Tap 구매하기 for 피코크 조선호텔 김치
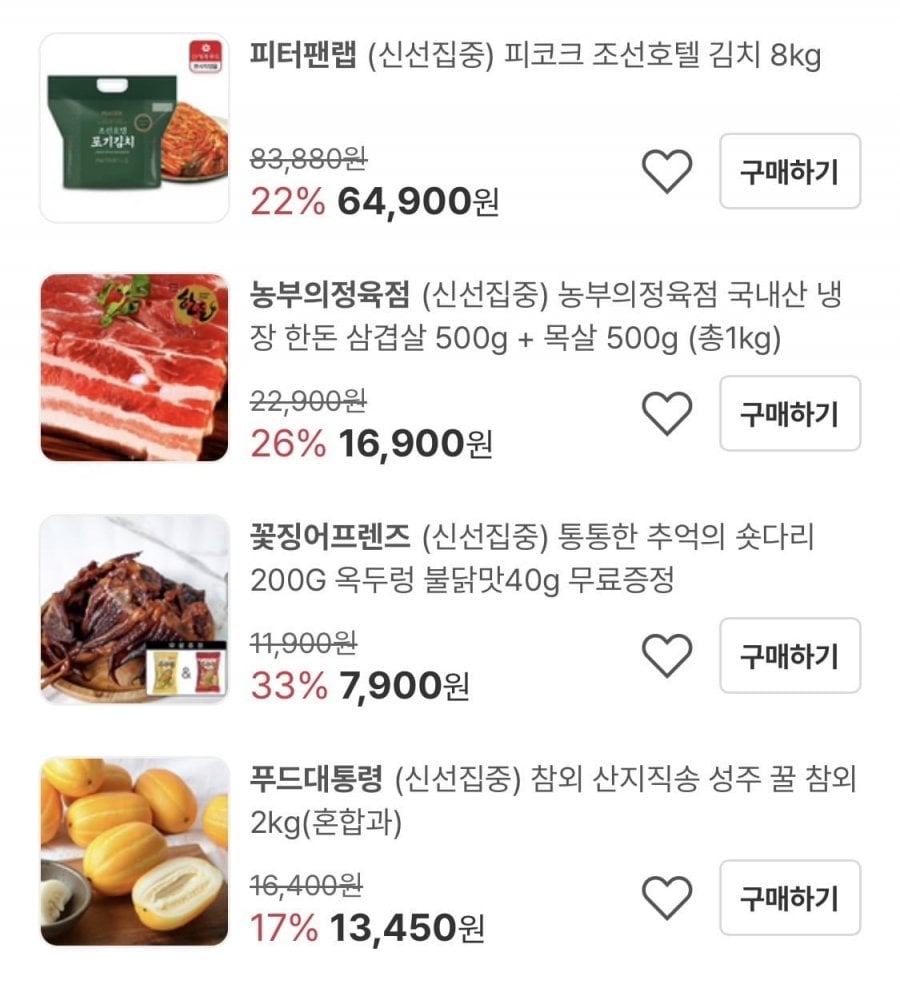 click(789, 171)
